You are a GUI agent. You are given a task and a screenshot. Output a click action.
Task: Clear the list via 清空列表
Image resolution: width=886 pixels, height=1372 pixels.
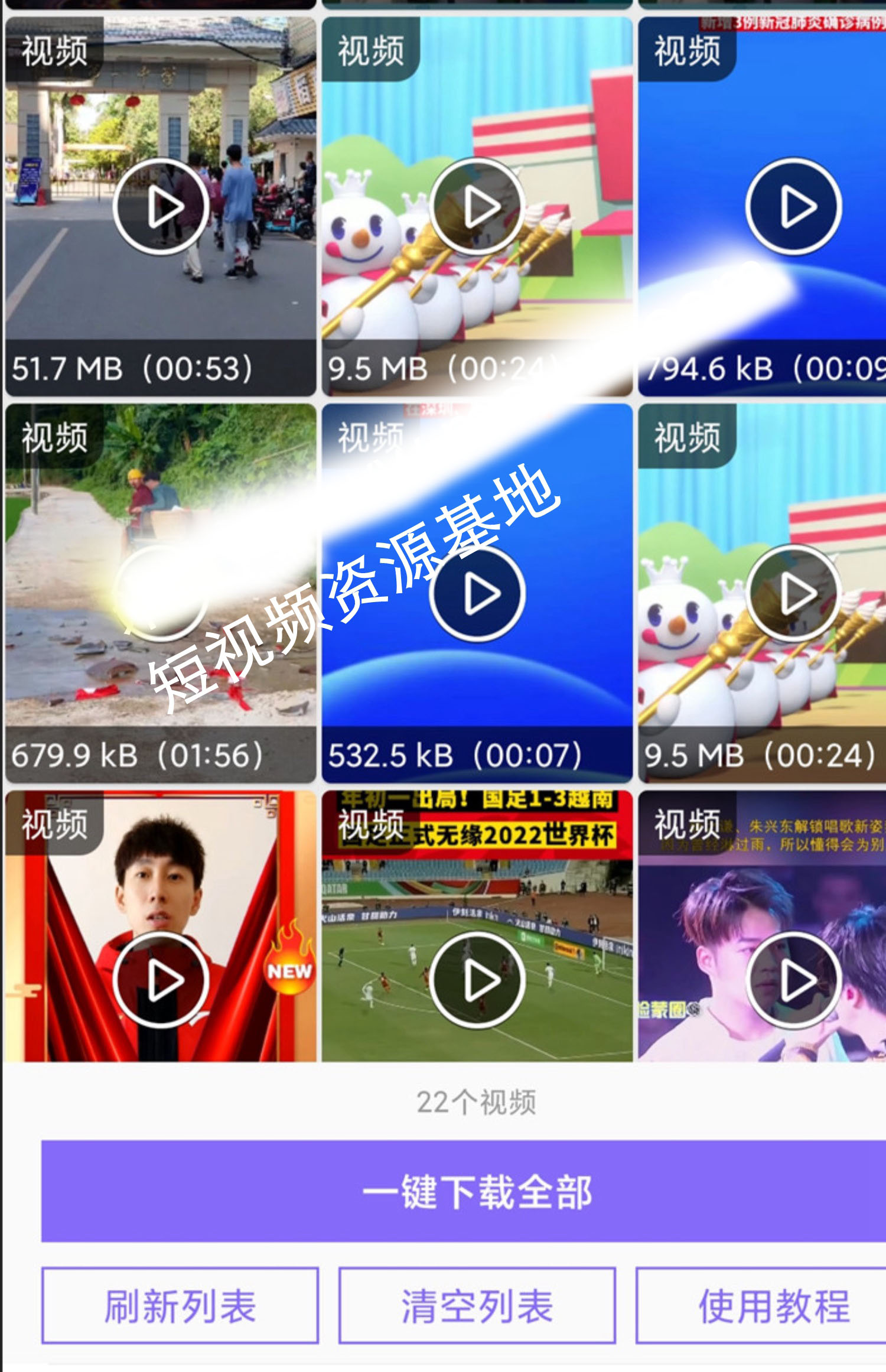click(477, 1305)
